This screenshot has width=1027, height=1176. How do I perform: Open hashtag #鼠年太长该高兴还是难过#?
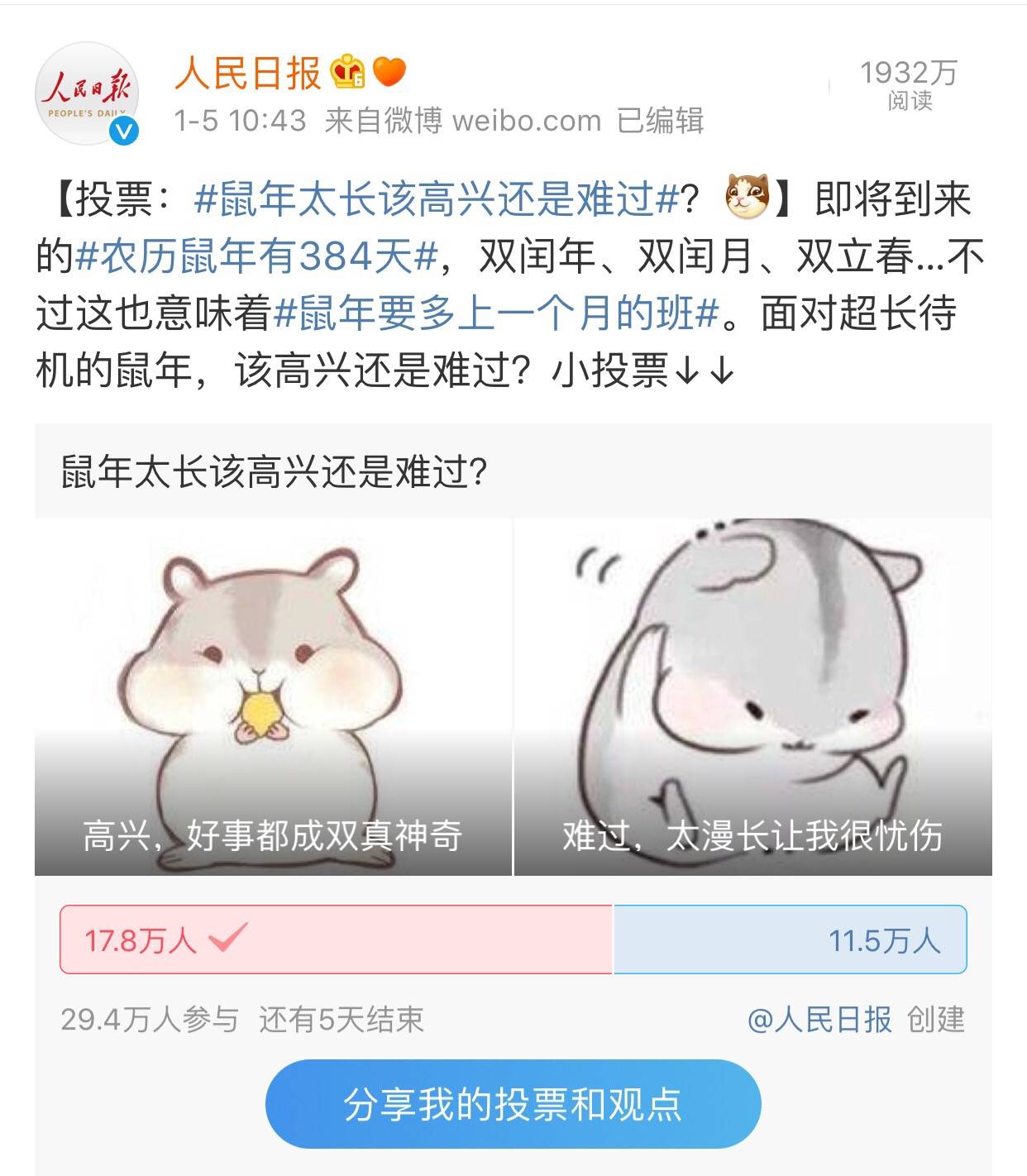[x=436, y=199]
